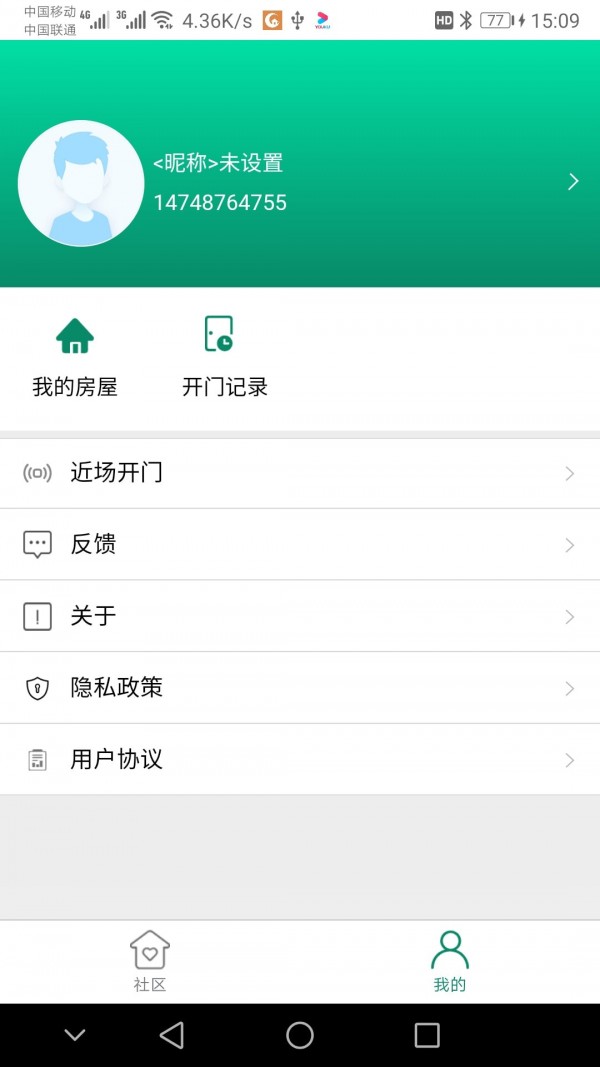Image resolution: width=600 pixels, height=1067 pixels.
Task: Tap the system home button
Action: (x=300, y=1035)
